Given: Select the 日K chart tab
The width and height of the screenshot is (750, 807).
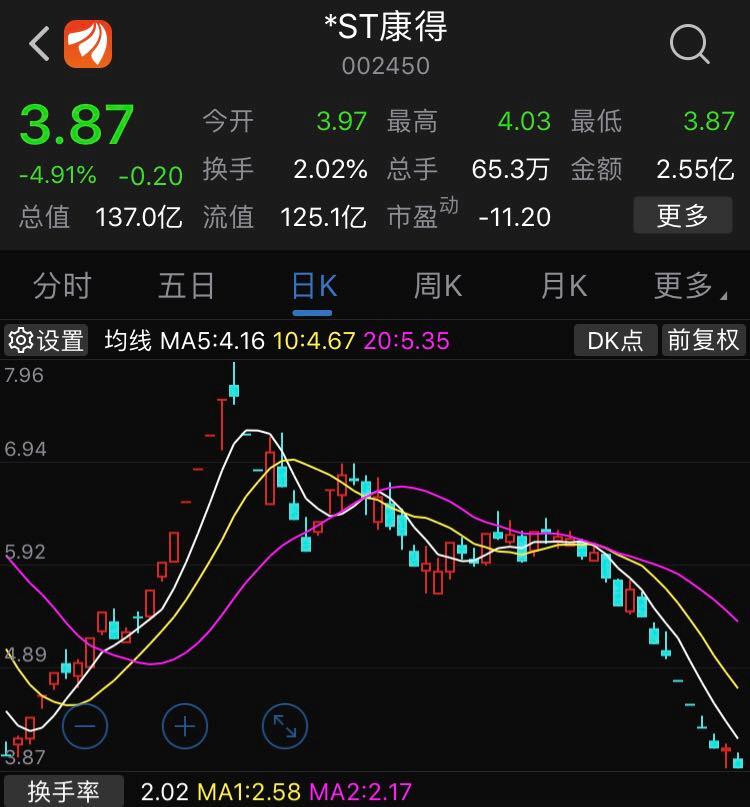Looking at the screenshot, I should coord(313,287).
